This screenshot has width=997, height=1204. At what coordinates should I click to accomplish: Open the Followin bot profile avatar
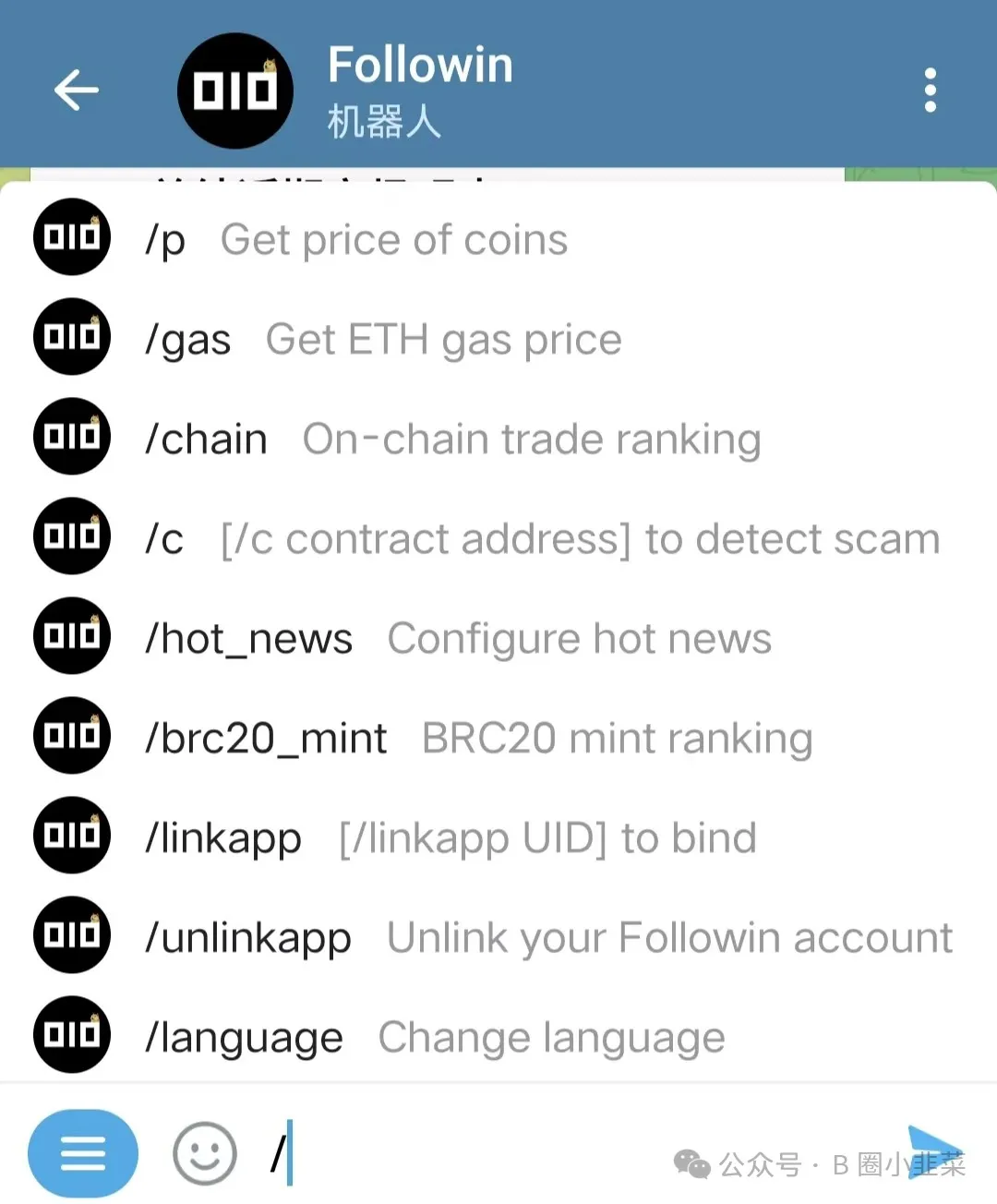234,89
